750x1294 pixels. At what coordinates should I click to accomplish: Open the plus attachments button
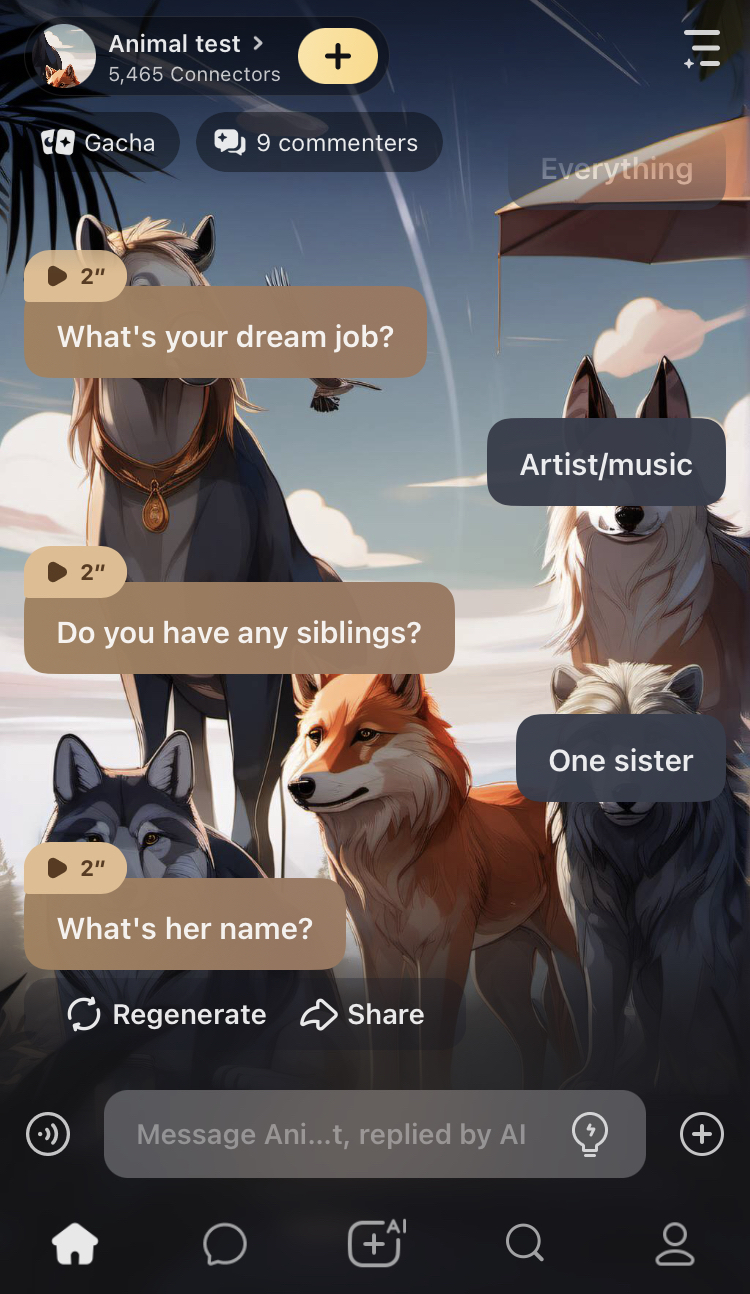coord(701,1134)
